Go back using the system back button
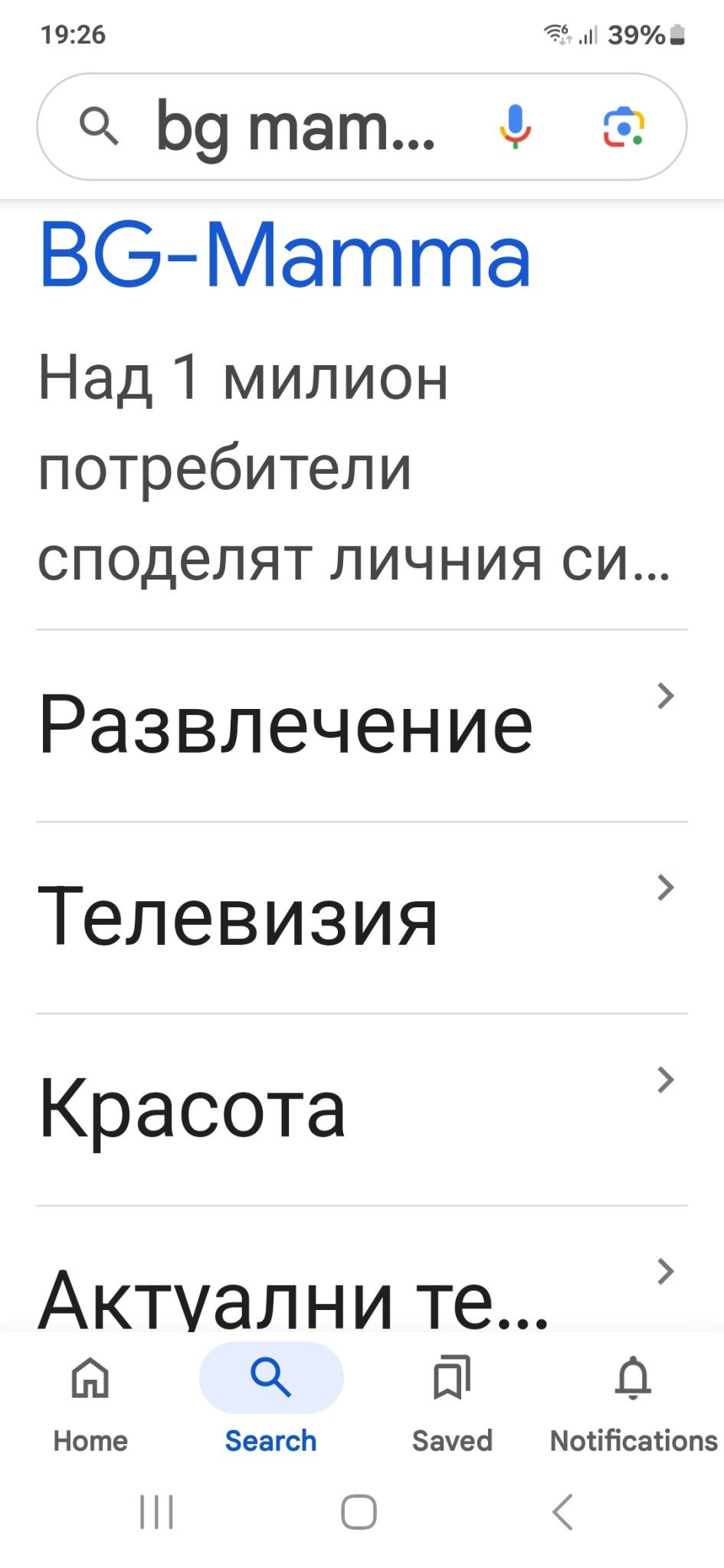The image size is (724, 1568). coord(563,1511)
